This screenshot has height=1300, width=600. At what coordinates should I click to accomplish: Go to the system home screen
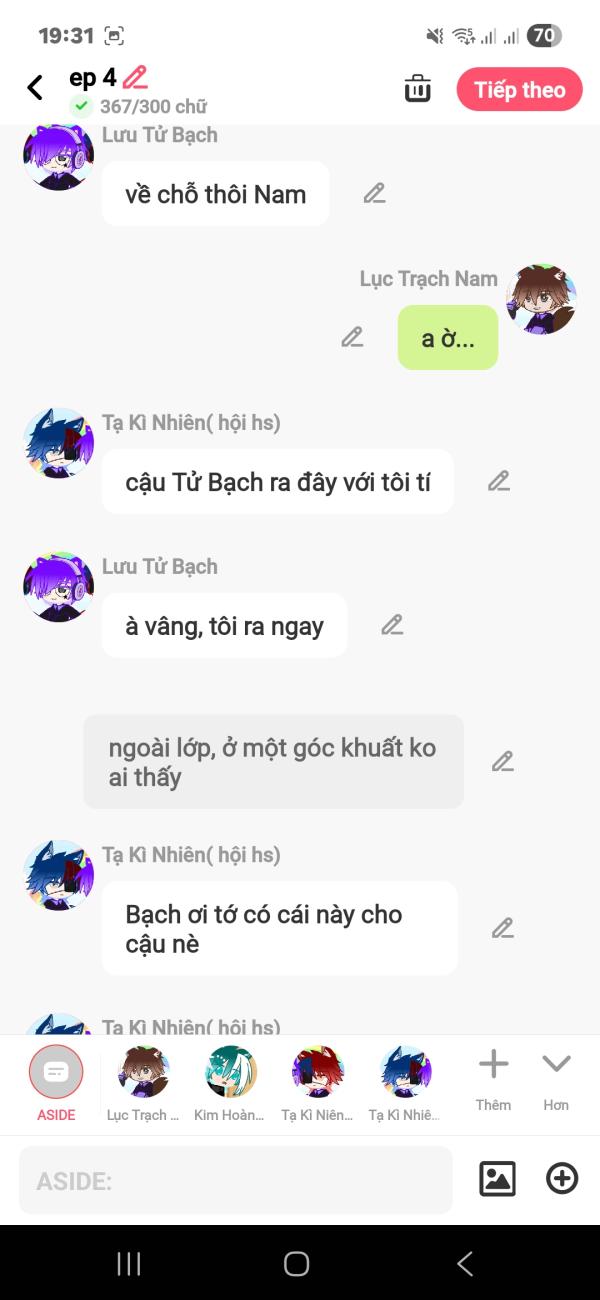(297, 1264)
